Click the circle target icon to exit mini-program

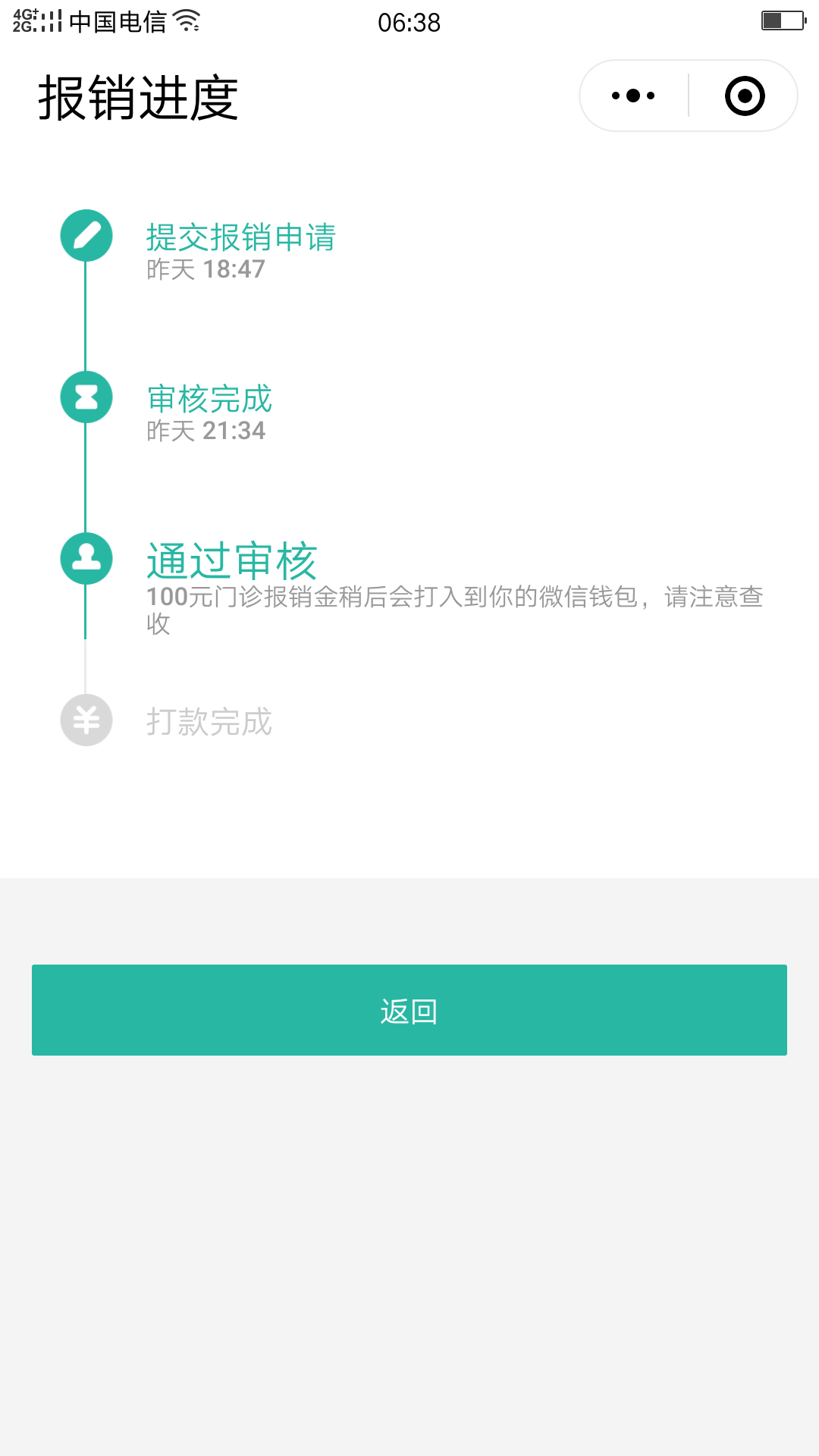click(745, 96)
